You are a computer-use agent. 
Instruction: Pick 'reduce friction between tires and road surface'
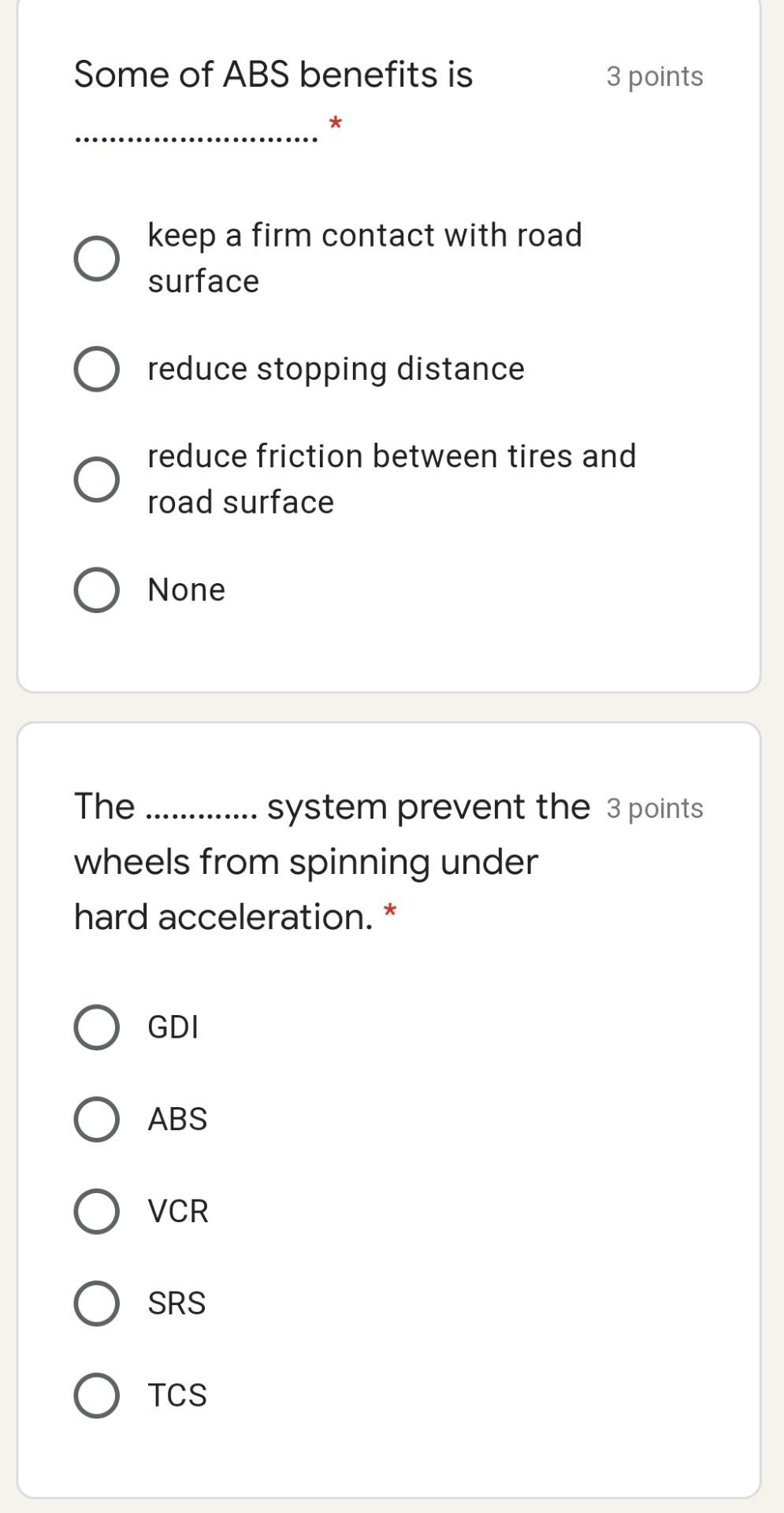pos(96,479)
